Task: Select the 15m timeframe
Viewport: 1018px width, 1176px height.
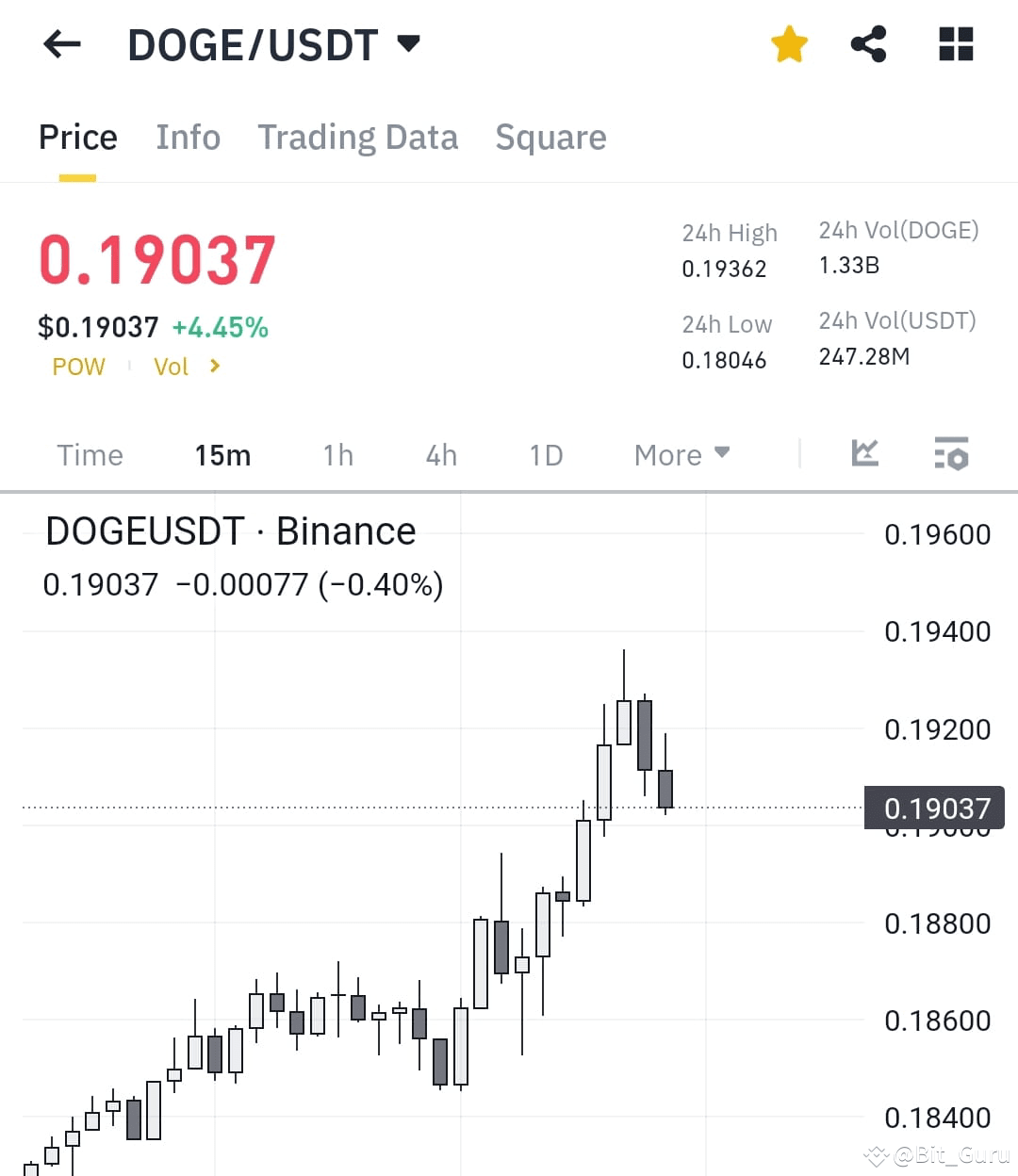Action: pos(222,454)
